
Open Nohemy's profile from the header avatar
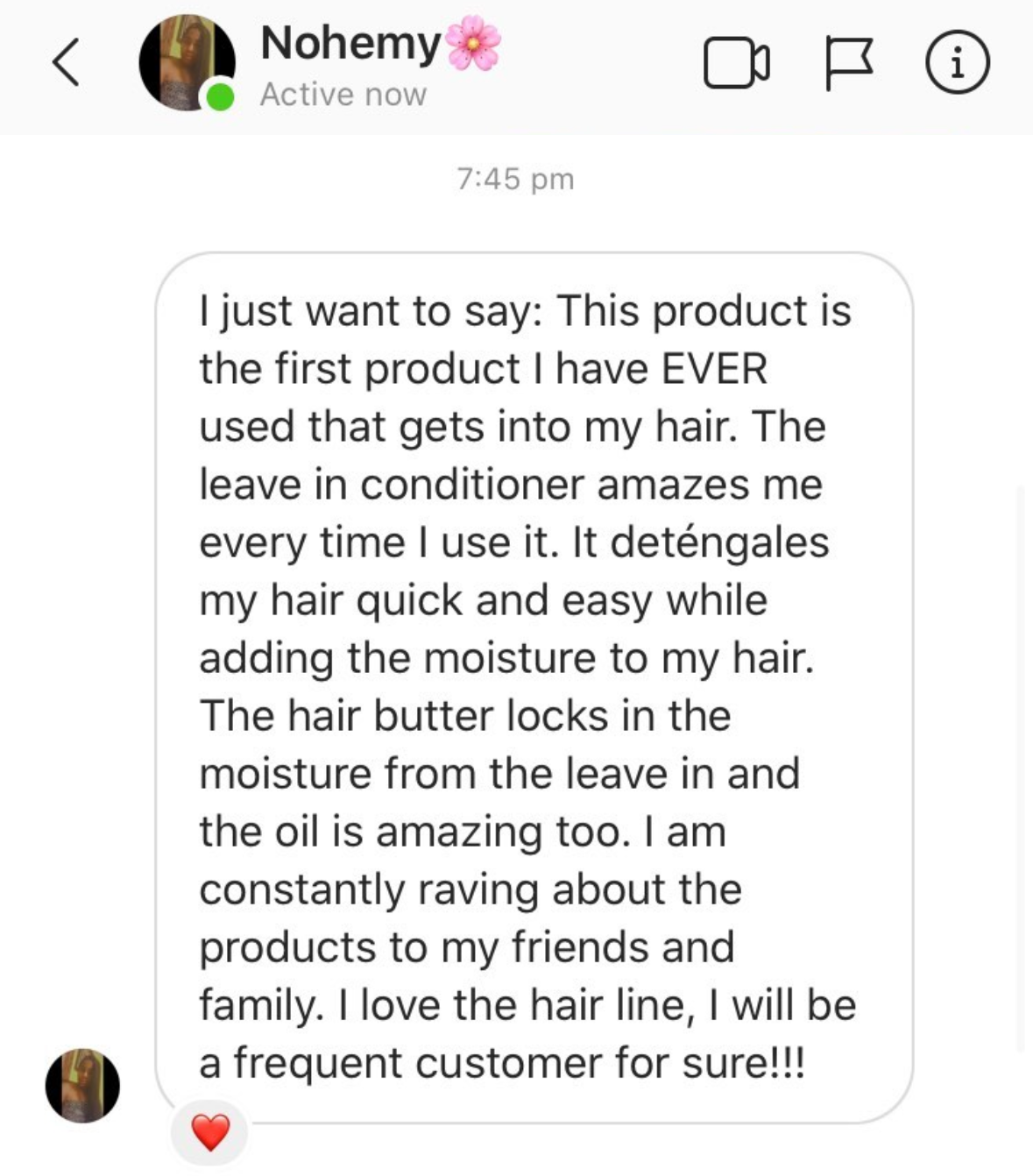click(186, 62)
